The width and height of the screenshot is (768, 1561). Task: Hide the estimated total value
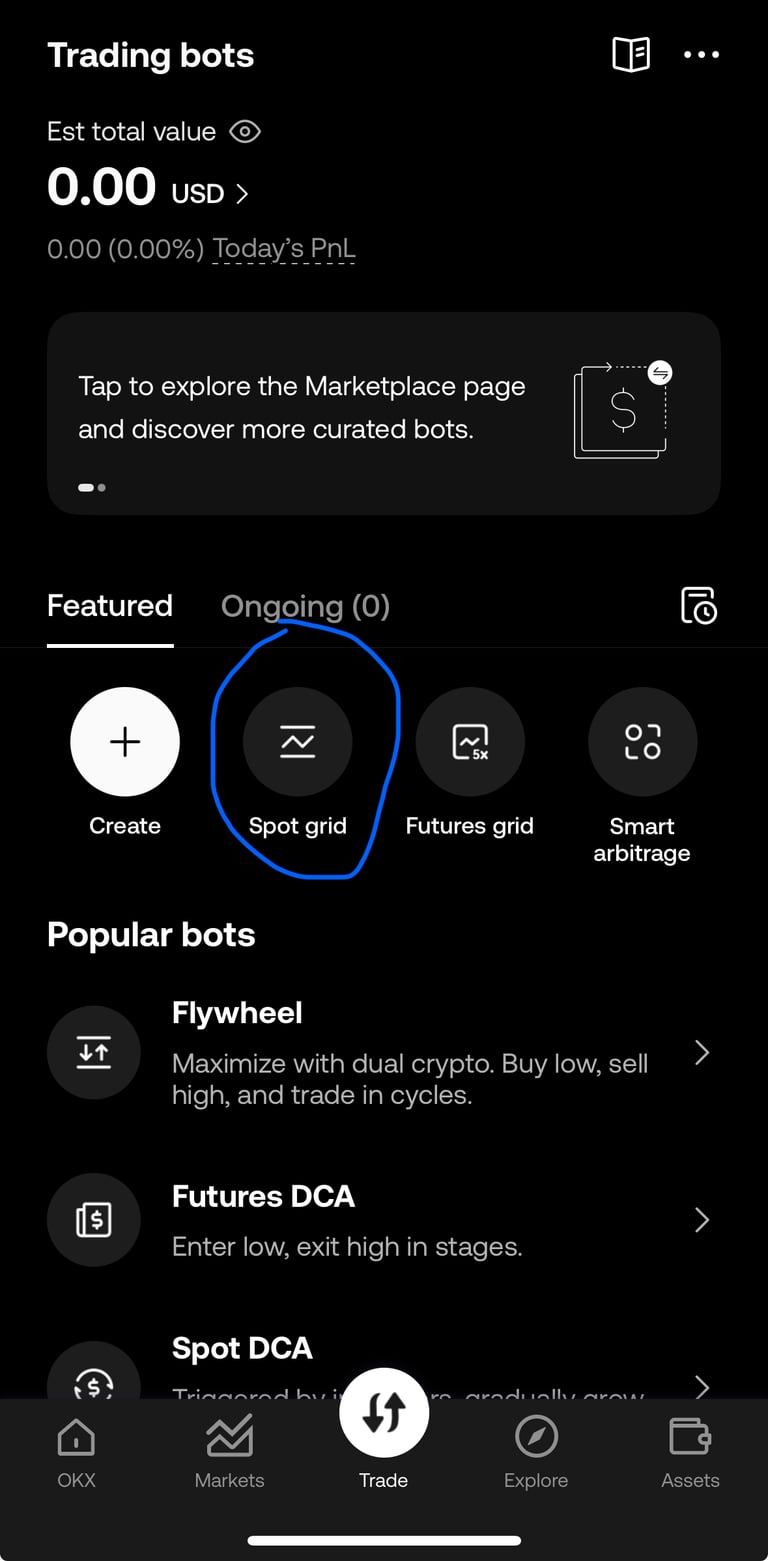245,132
